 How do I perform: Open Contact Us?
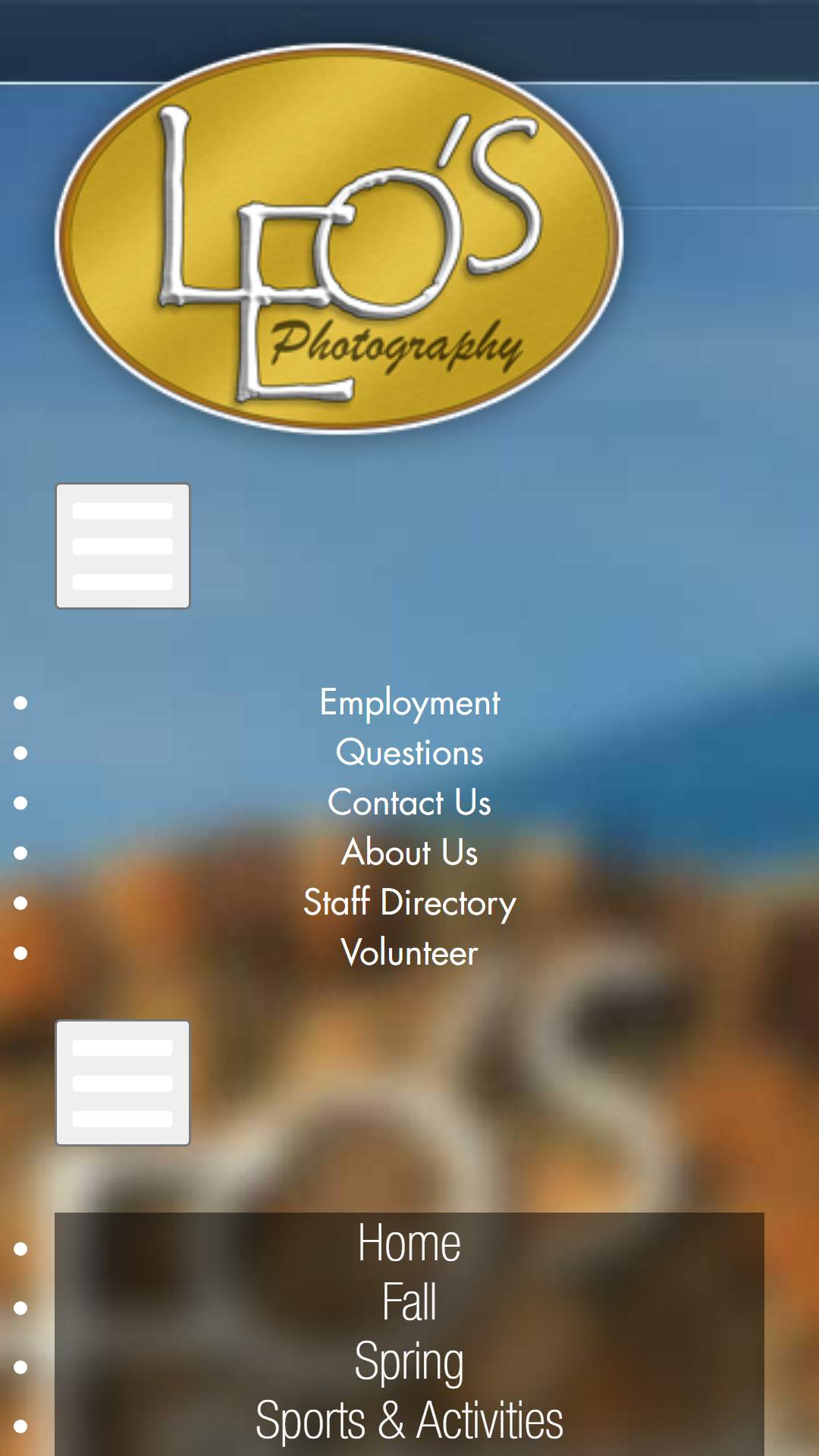point(409,803)
